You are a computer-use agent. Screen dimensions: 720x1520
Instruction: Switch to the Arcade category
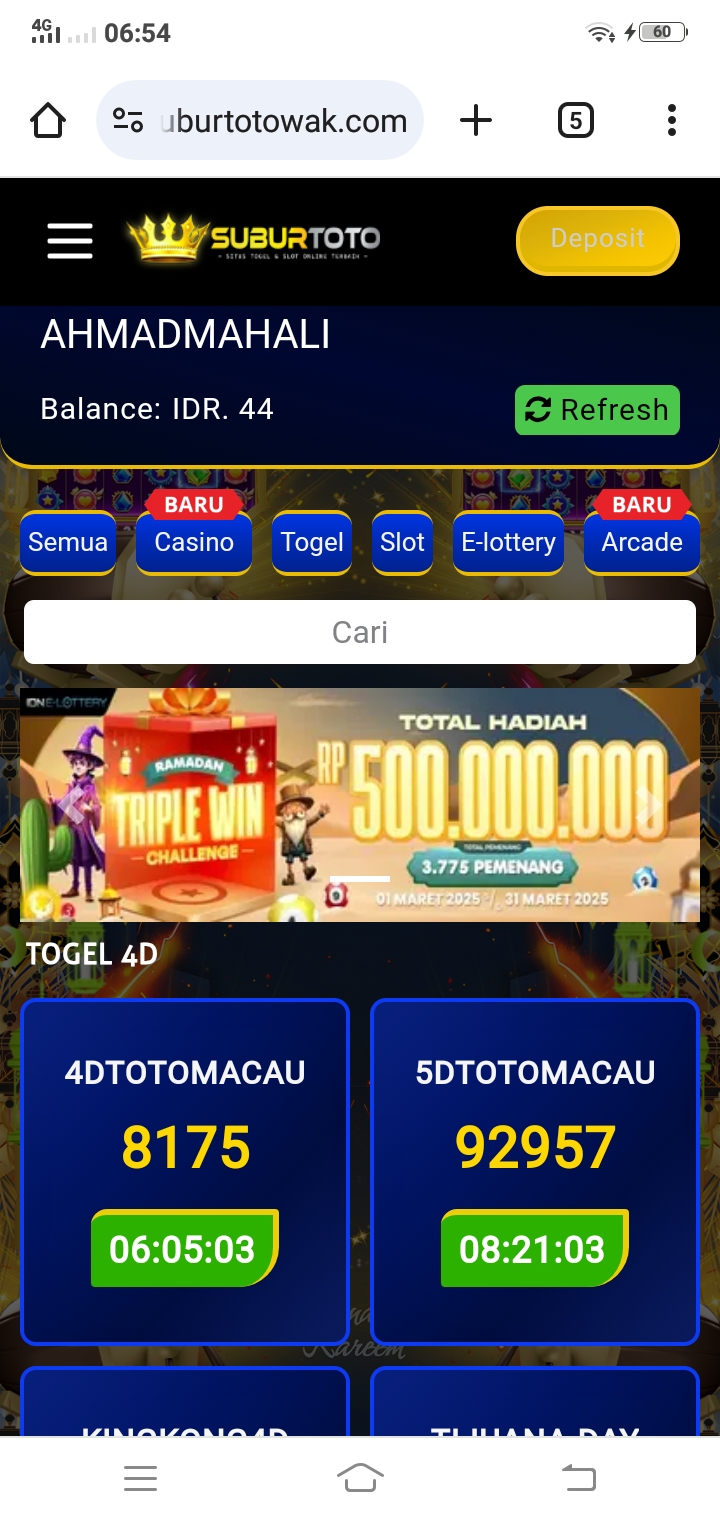coord(642,542)
